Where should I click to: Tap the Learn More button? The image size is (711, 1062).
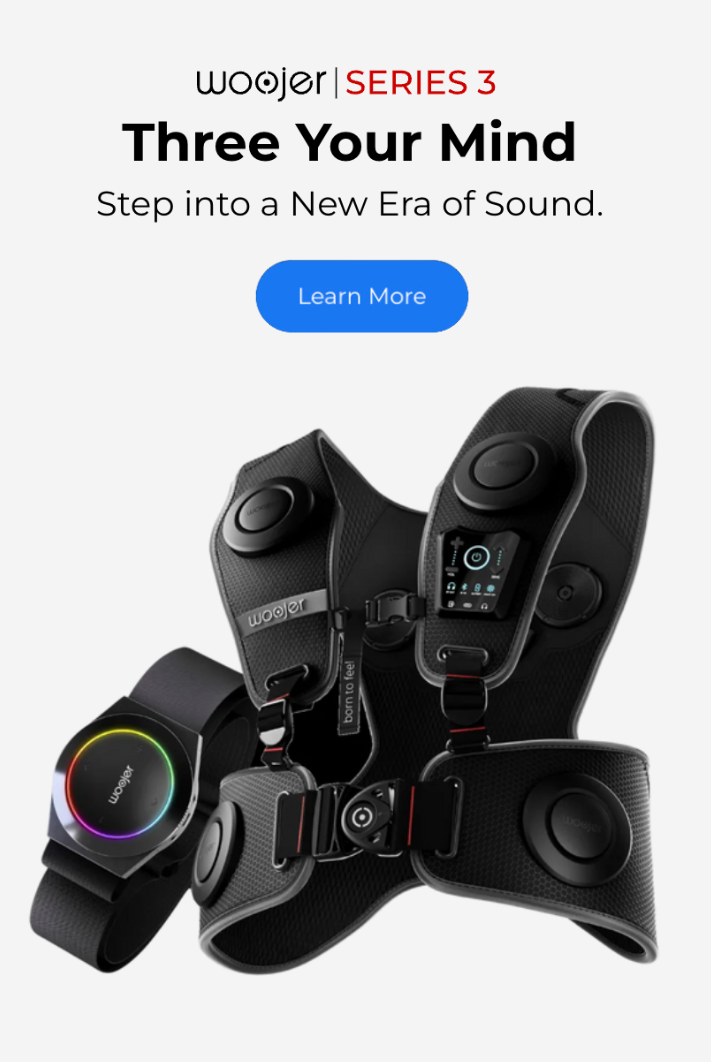point(361,296)
